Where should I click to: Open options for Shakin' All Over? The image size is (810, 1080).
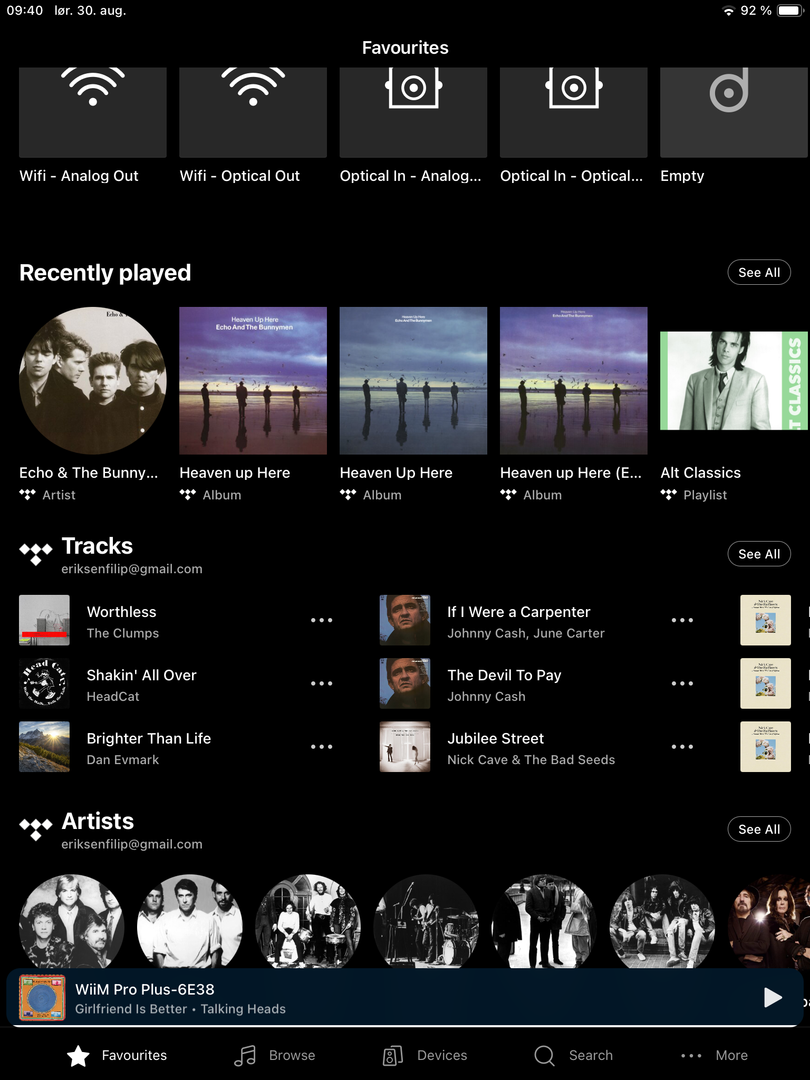[x=321, y=683]
